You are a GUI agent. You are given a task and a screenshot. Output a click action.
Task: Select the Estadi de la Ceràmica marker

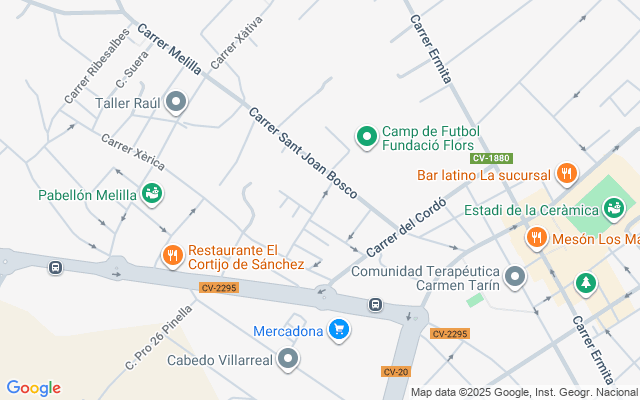tap(614, 210)
